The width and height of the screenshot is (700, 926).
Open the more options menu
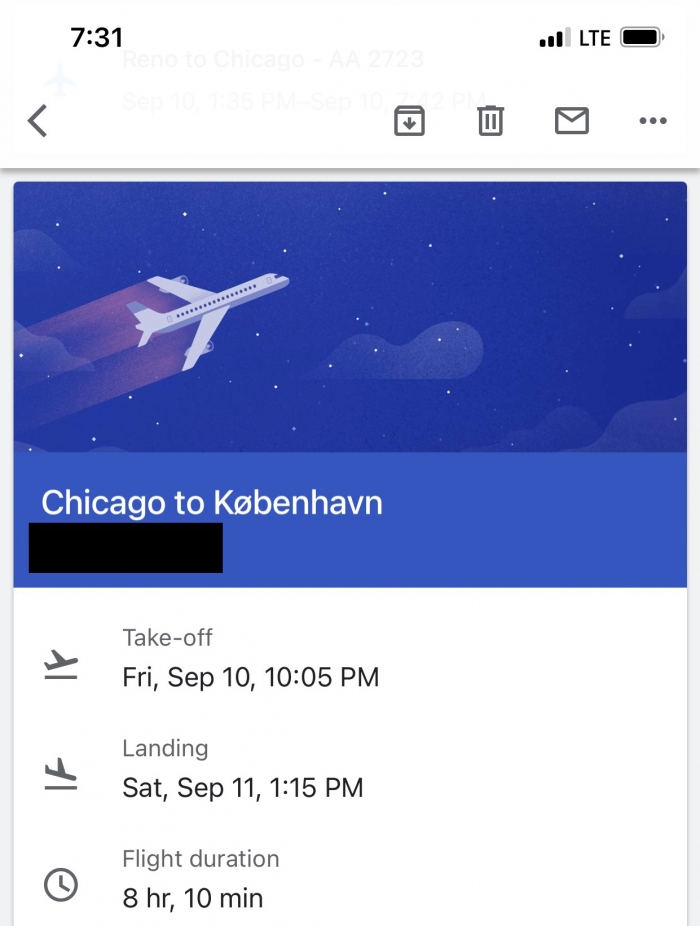pyautogui.click(x=652, y=121)
